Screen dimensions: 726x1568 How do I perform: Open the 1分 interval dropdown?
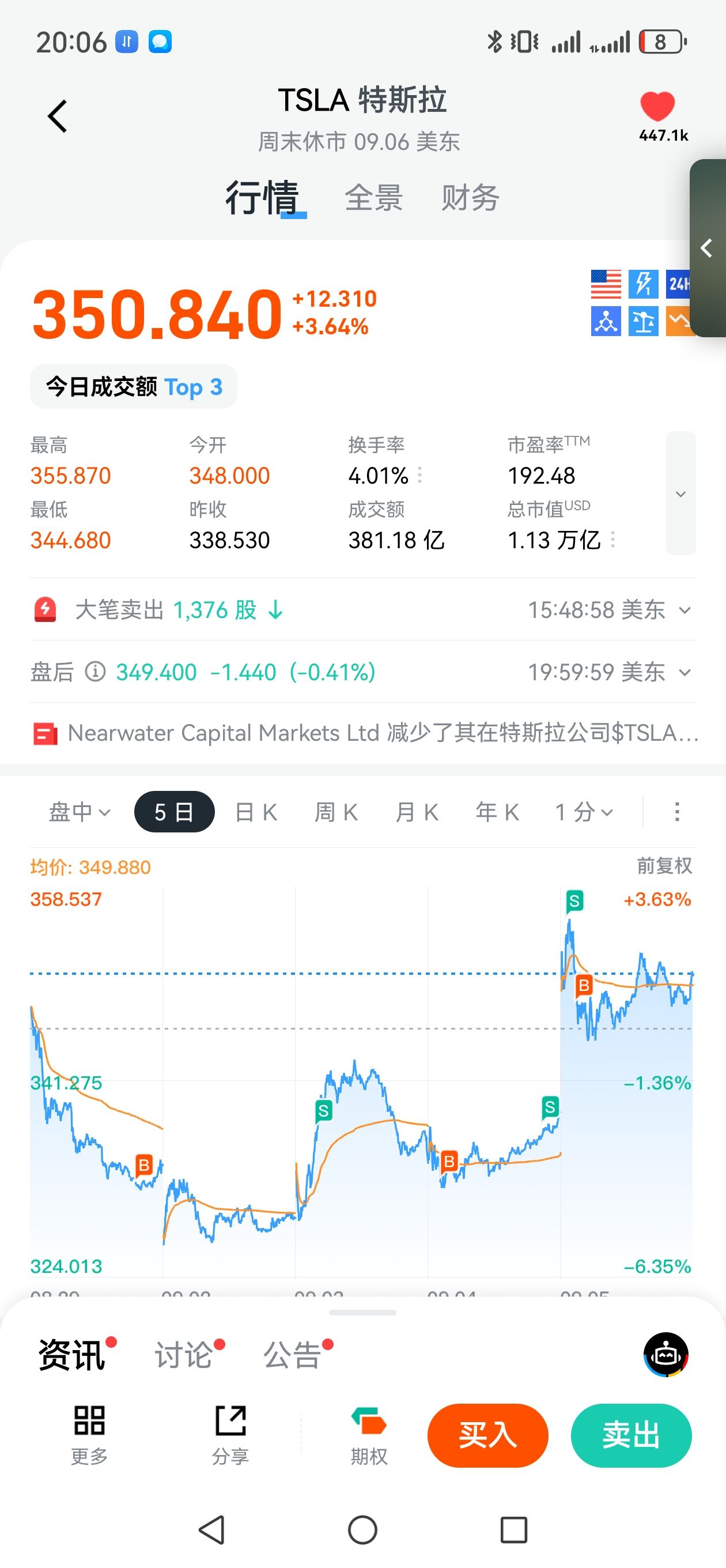tap(584, 812)
